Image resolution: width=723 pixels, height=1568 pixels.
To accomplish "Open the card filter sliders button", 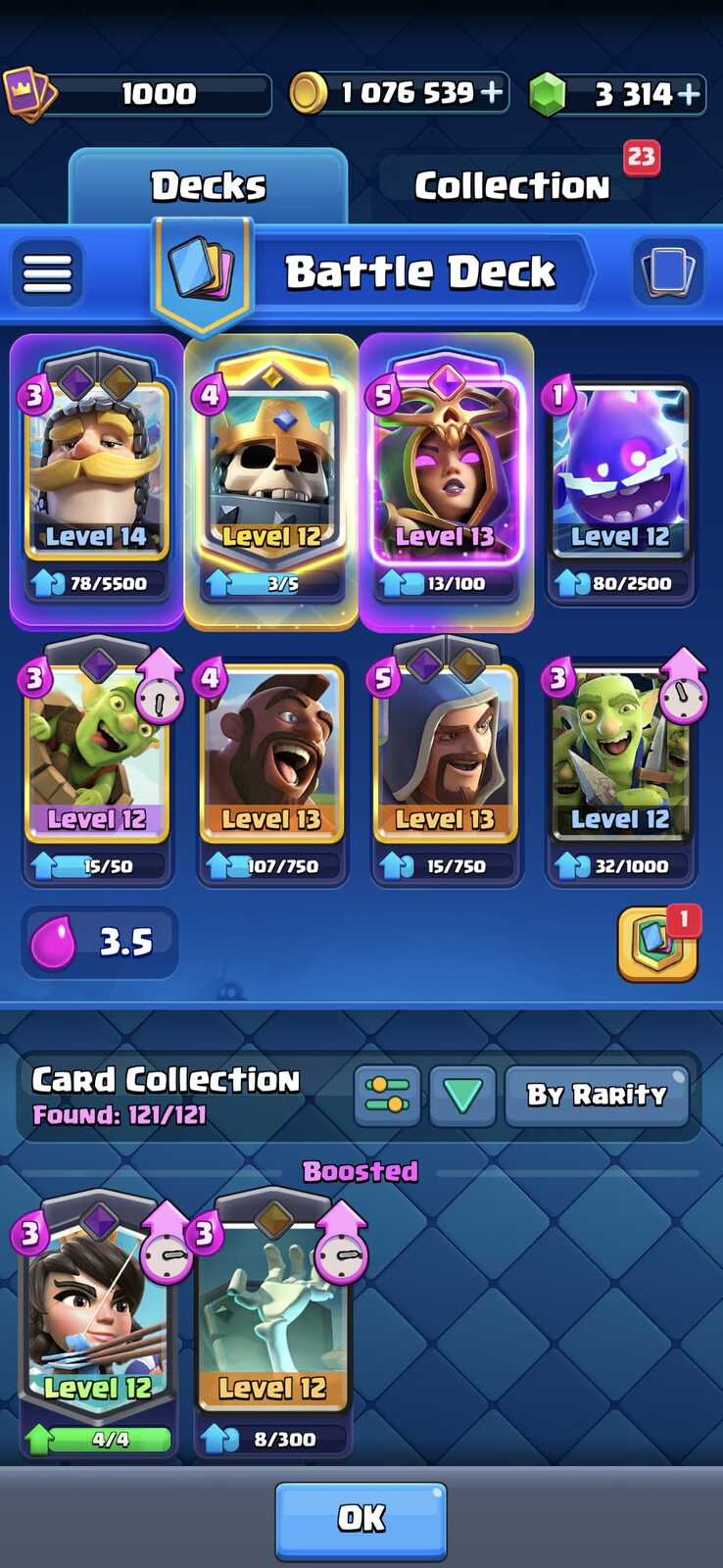I will [387, 1095].
